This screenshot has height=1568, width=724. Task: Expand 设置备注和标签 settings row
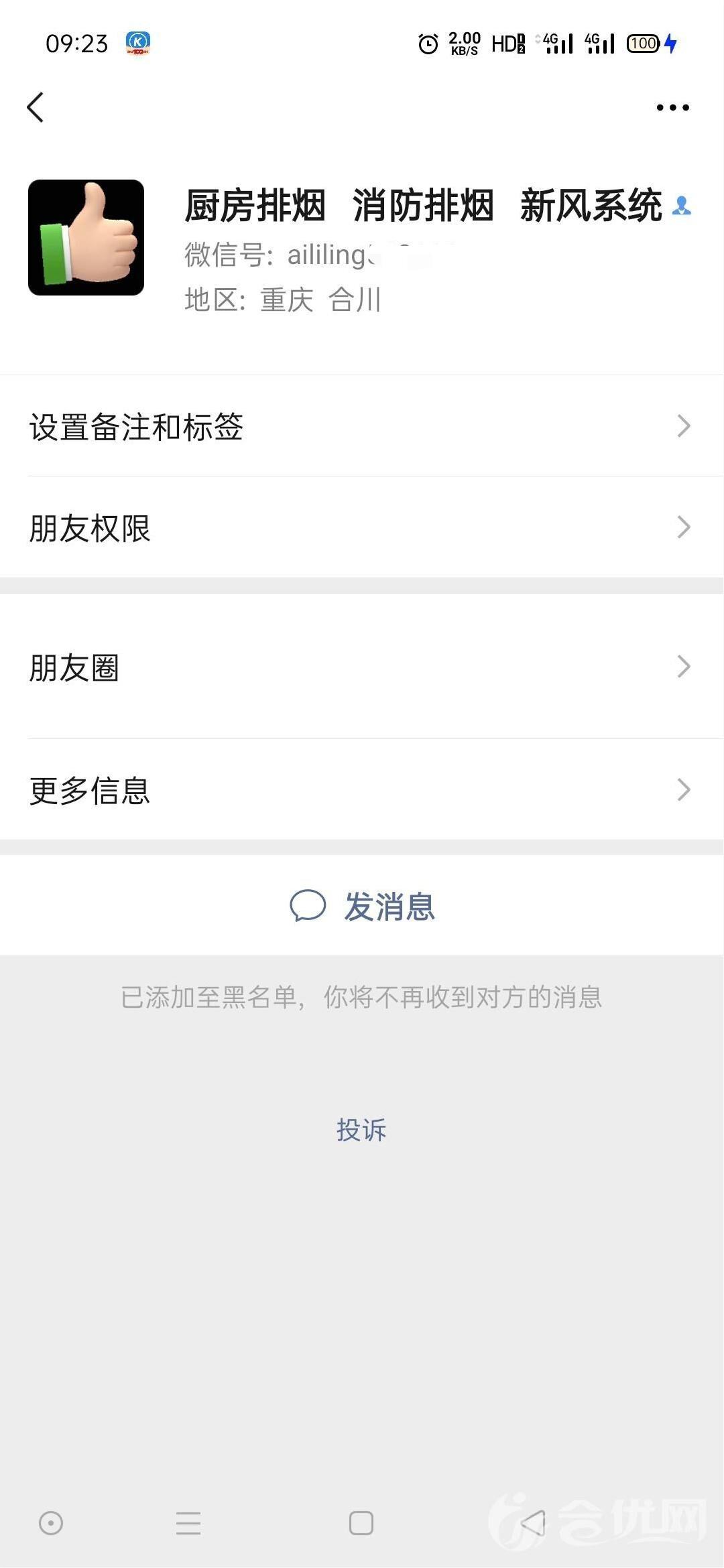point(362,426)
